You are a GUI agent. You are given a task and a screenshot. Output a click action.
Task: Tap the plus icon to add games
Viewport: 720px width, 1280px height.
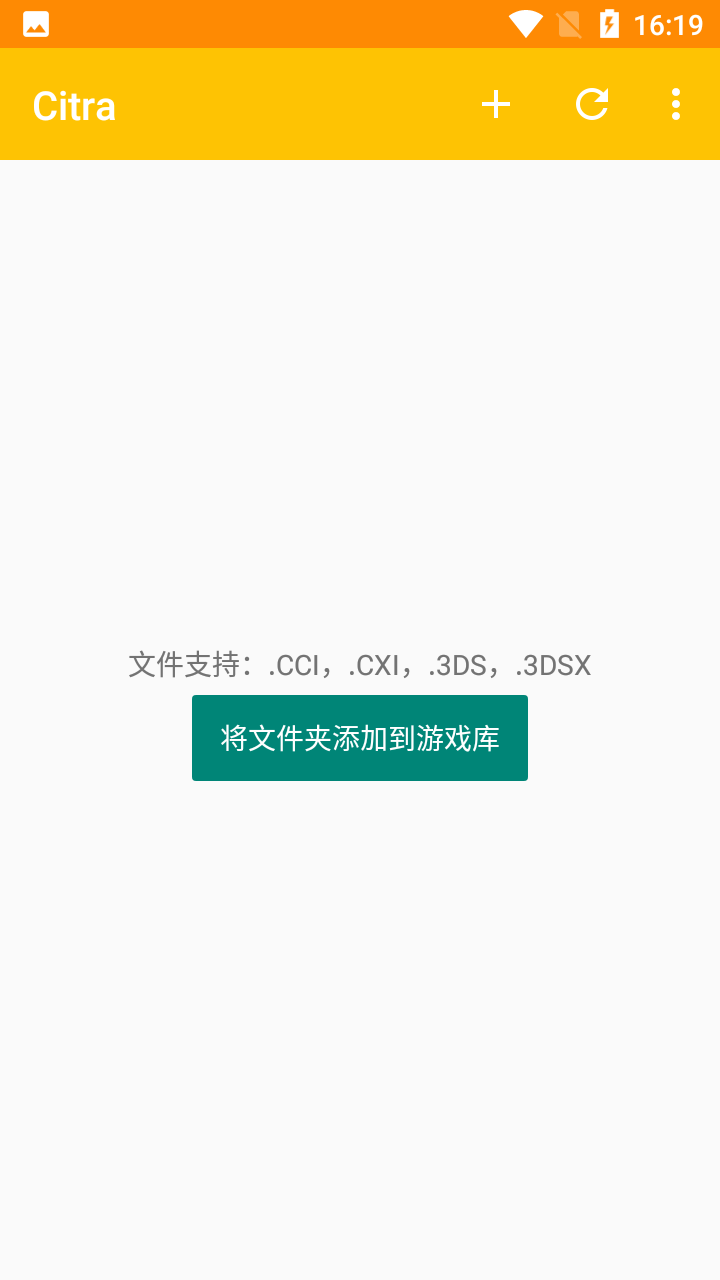[x=496, y=104]
